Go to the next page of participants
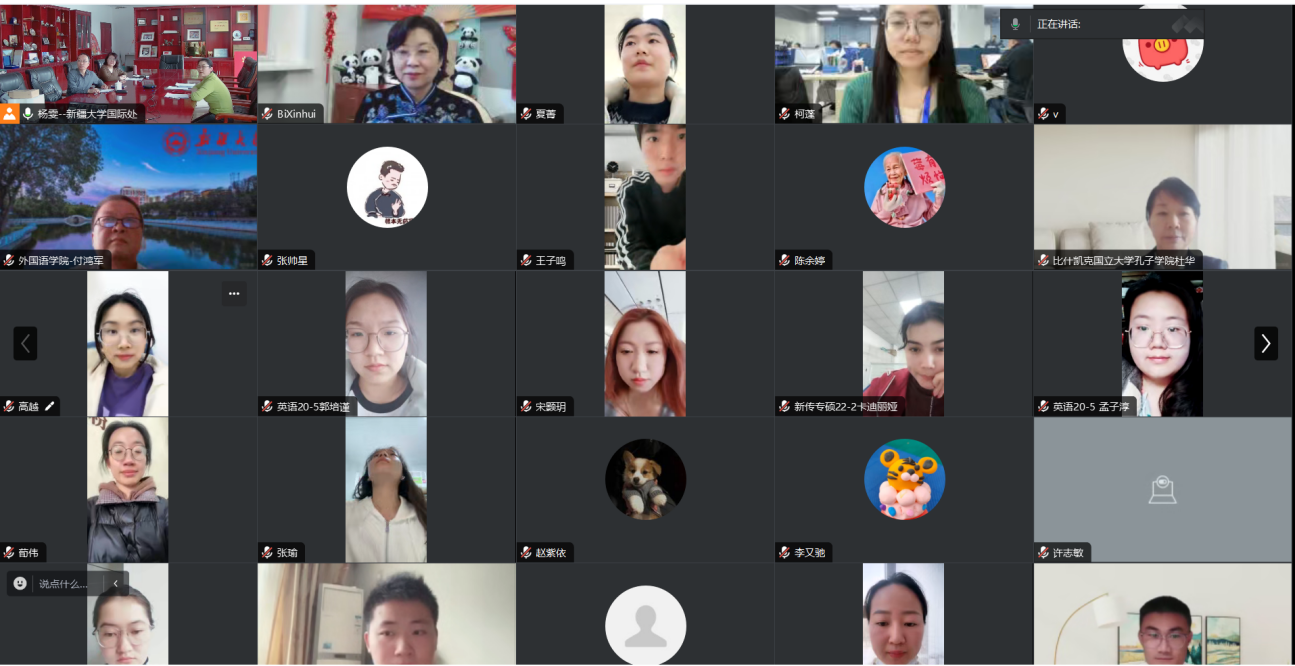The image size is (1295, 666). click(x=1265, y=343)
